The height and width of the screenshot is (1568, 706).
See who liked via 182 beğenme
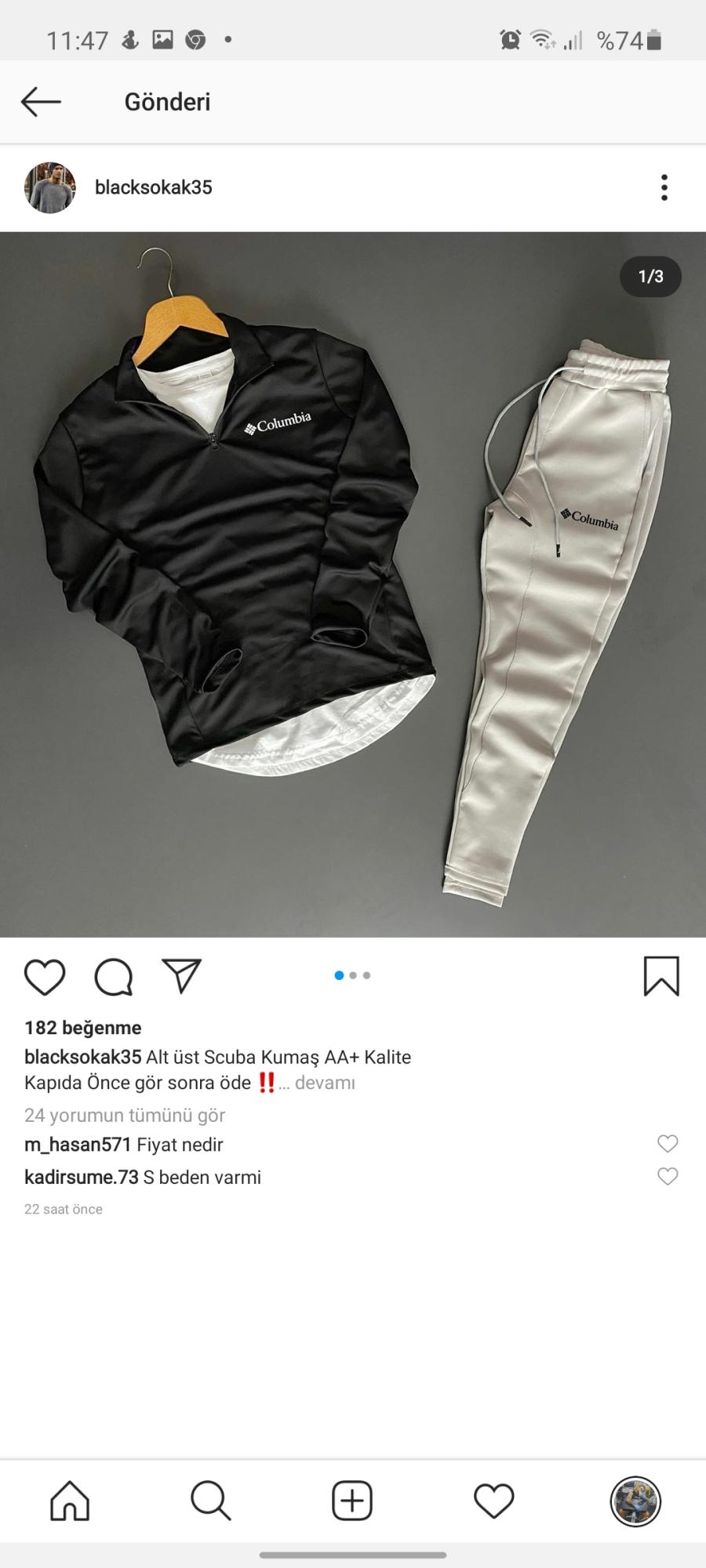[83, 1028]
